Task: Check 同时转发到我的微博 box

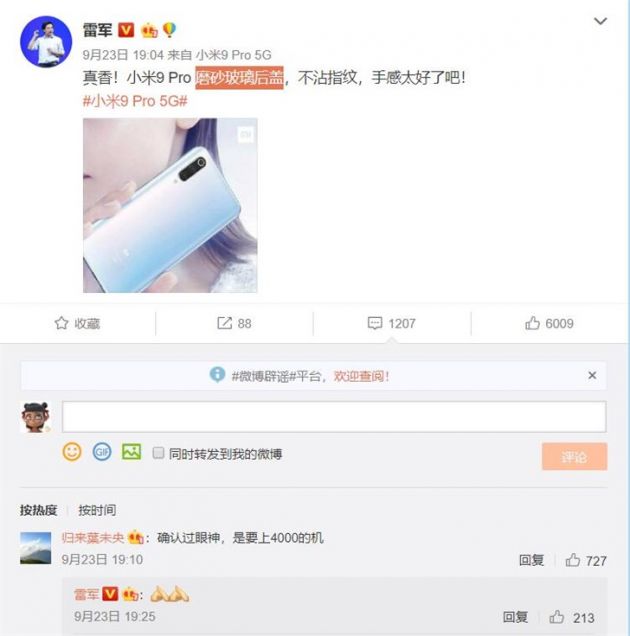Action: tap(158, 453)
